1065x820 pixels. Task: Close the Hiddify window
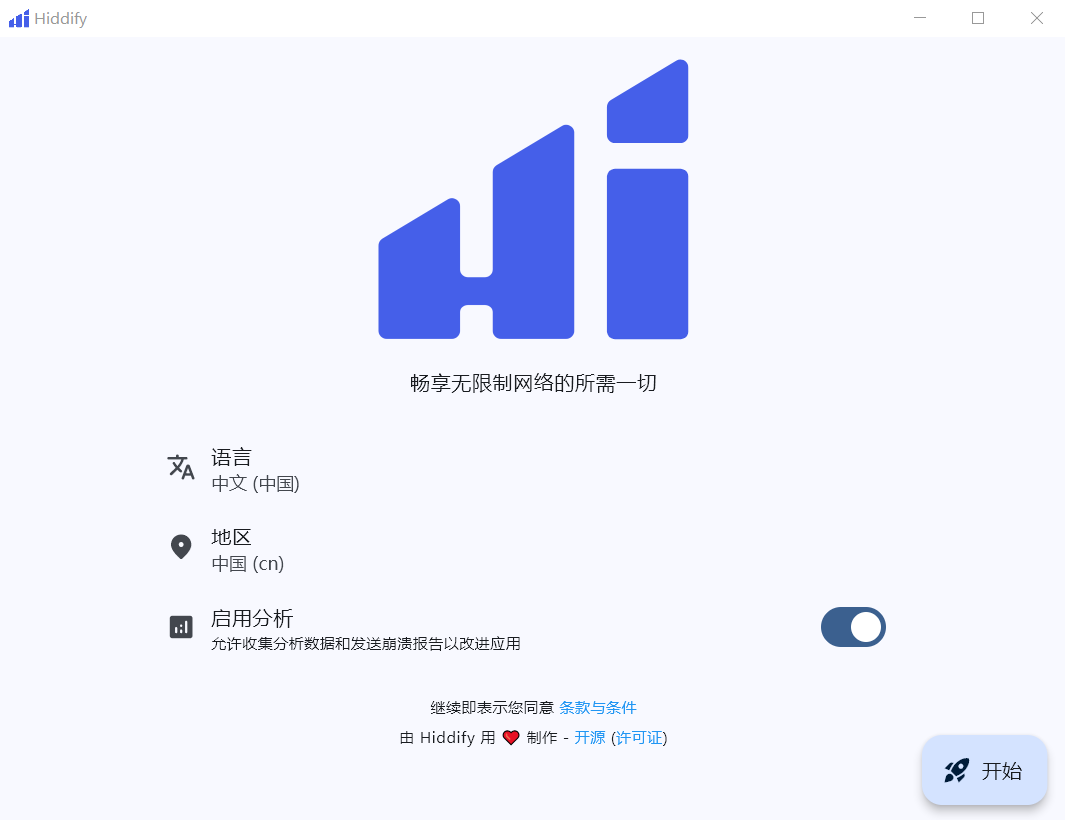1037,18
